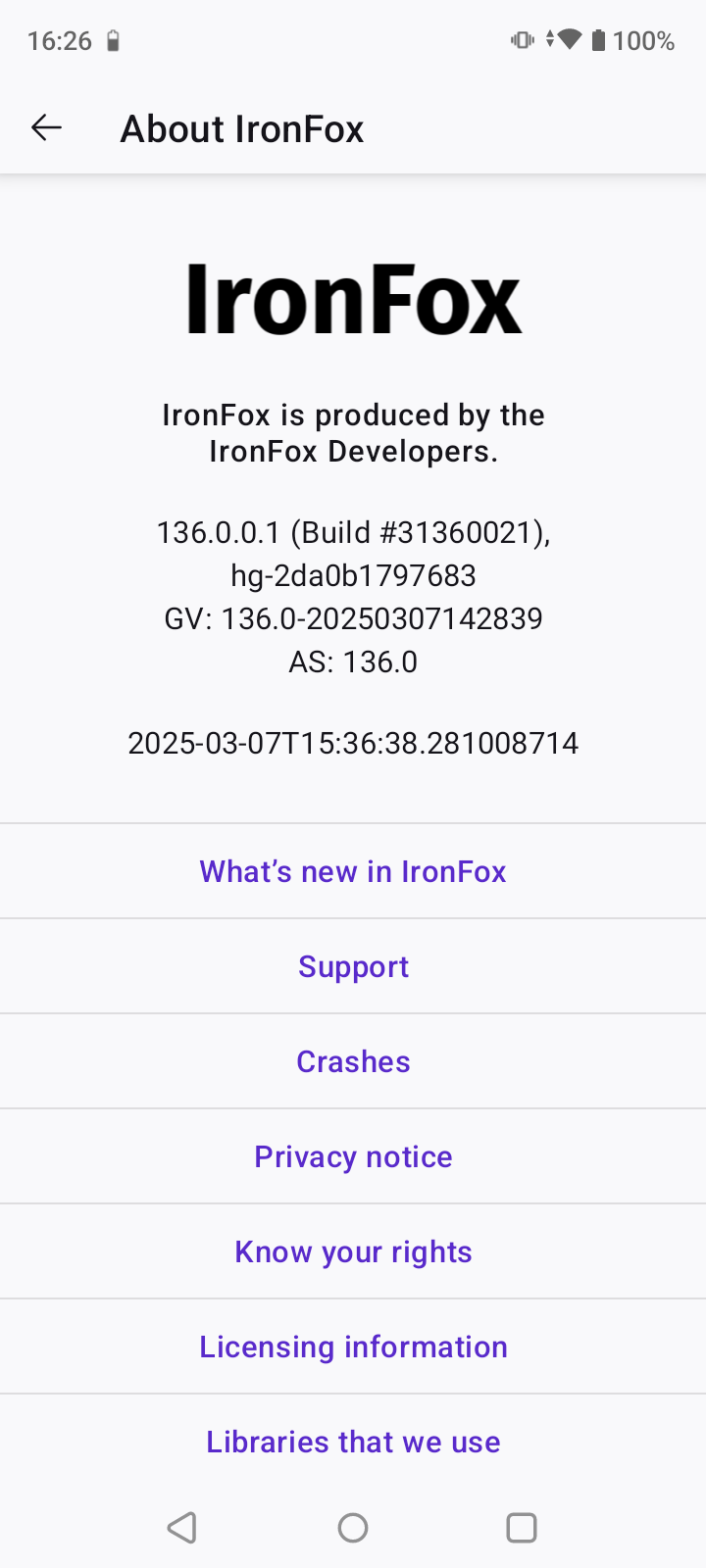The height and width of the screenshot is (1568, 706).
Task: View the Crashes page
Action: [353, 1061]
